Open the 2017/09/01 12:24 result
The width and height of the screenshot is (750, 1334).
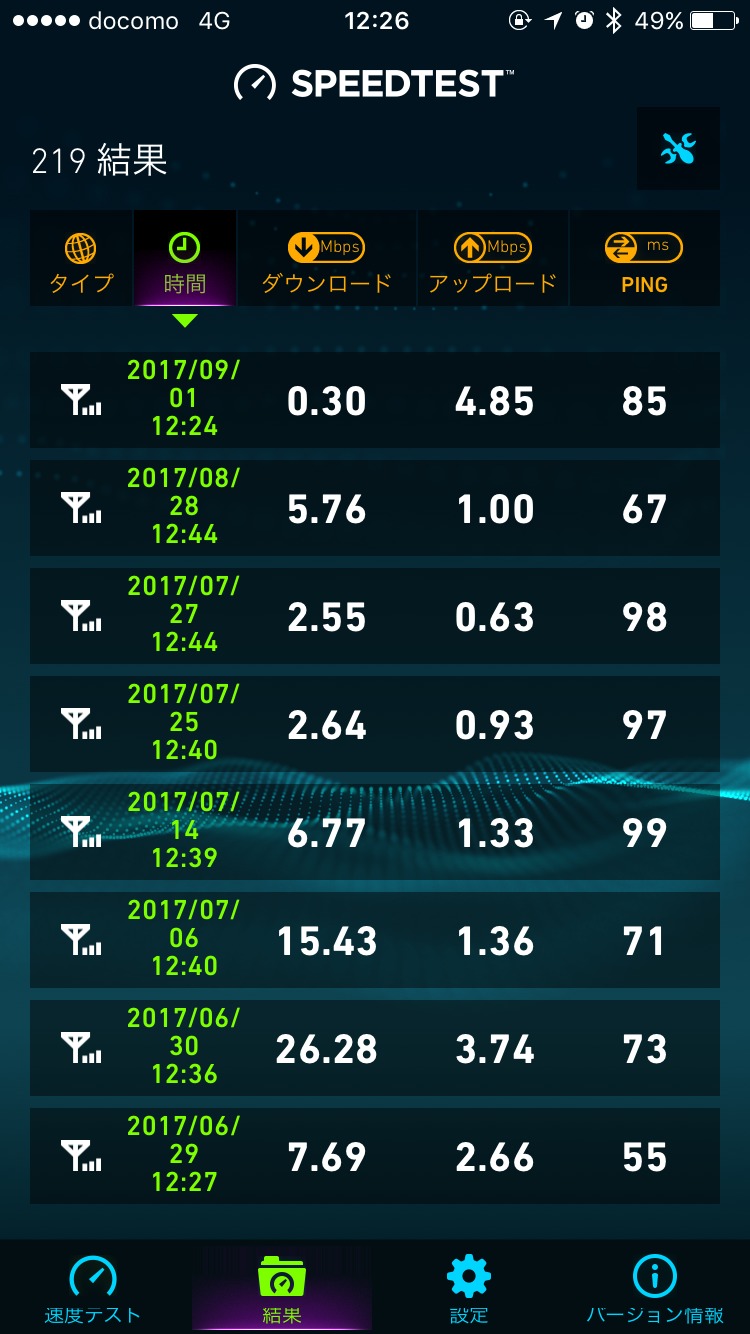(x=375, y=400)
